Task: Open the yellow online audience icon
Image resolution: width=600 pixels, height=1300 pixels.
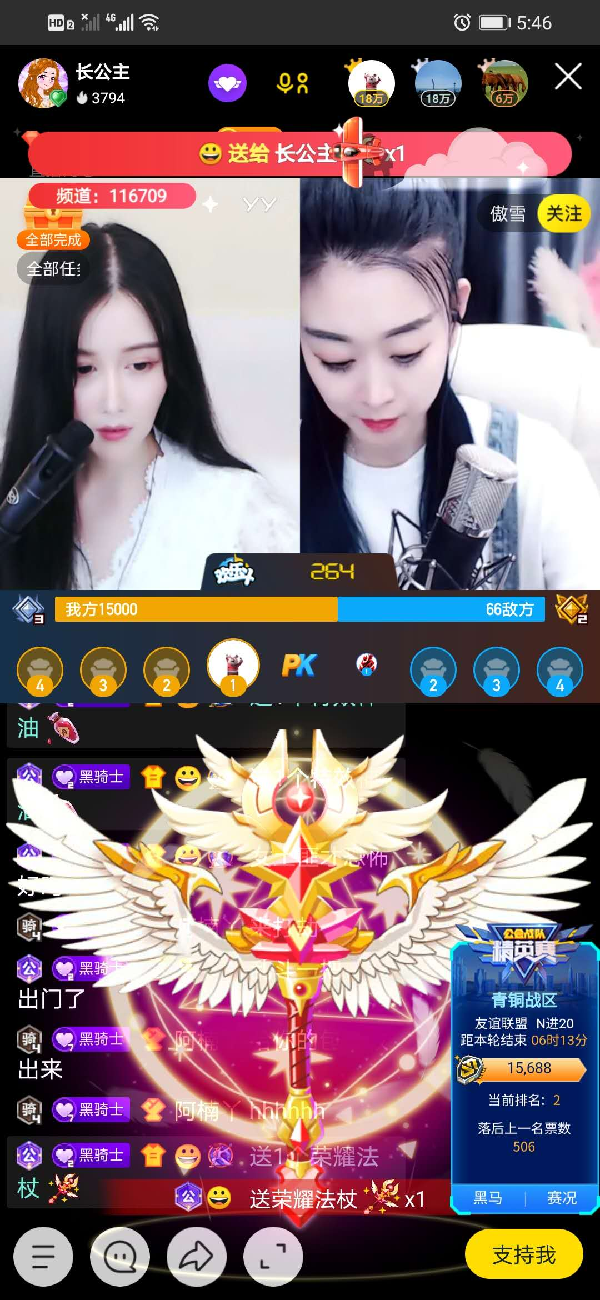Action: pos(293,83)
